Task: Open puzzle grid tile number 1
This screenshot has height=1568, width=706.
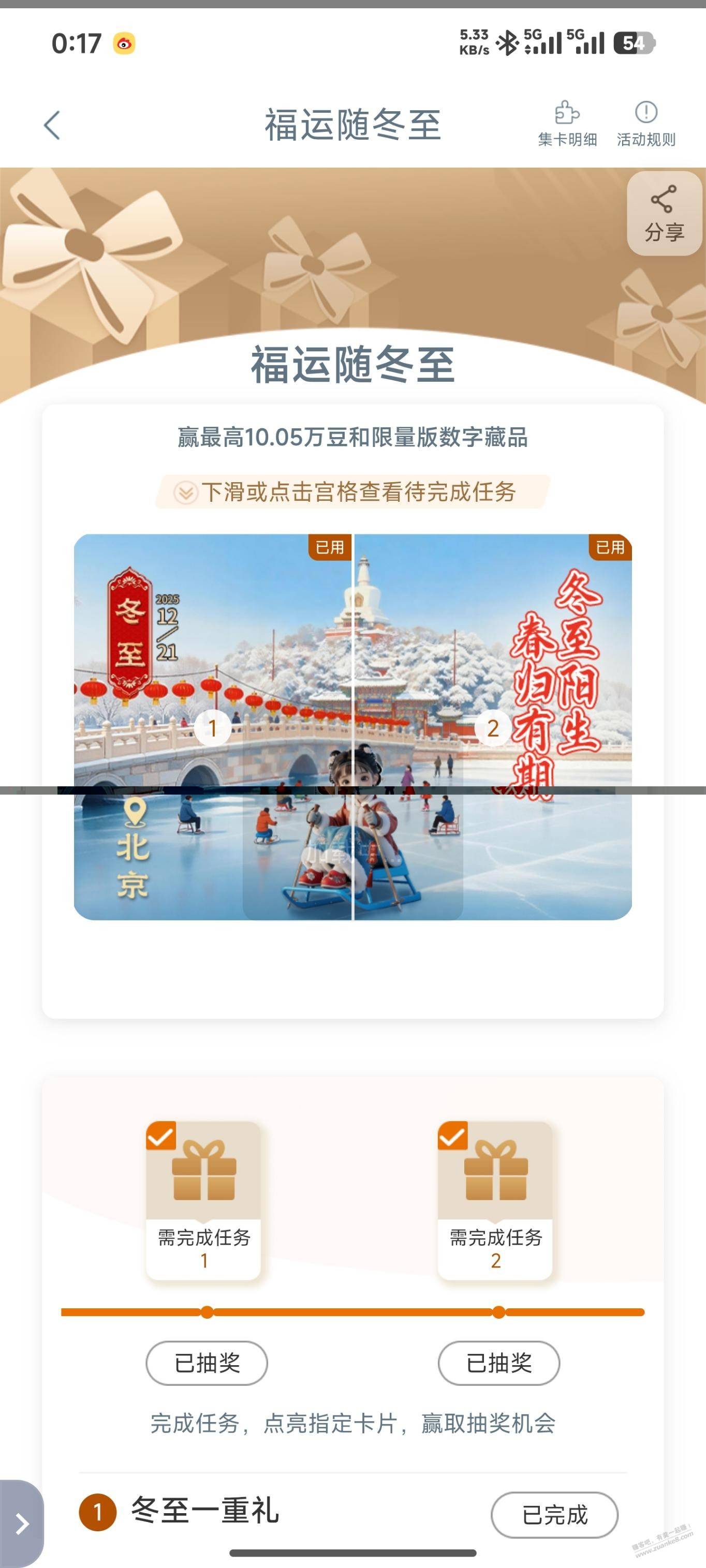Action: [213, 727]
